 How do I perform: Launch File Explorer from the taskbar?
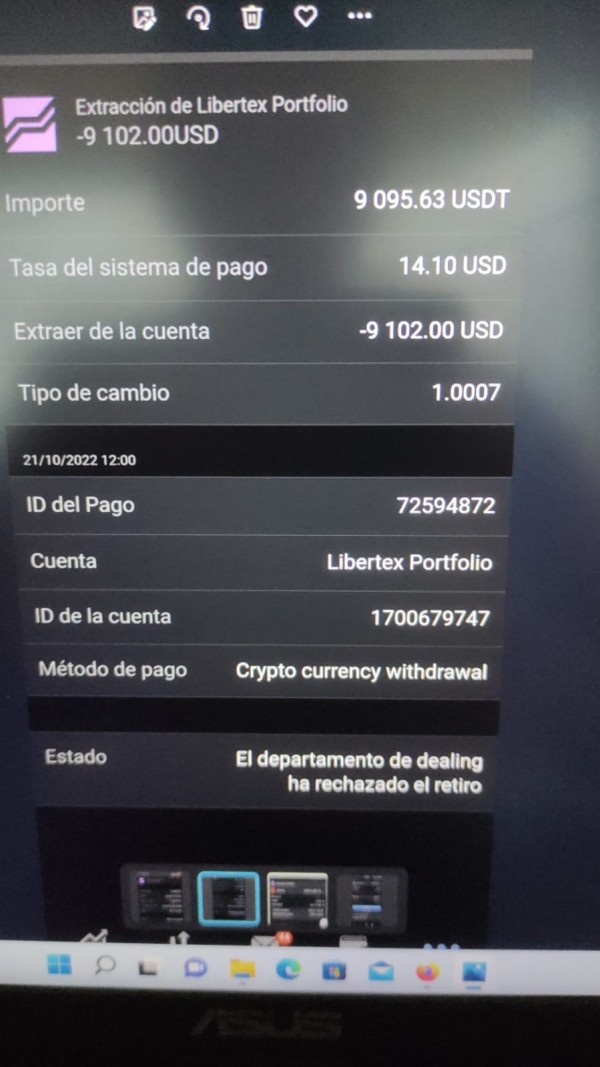[x=242, y=969]
